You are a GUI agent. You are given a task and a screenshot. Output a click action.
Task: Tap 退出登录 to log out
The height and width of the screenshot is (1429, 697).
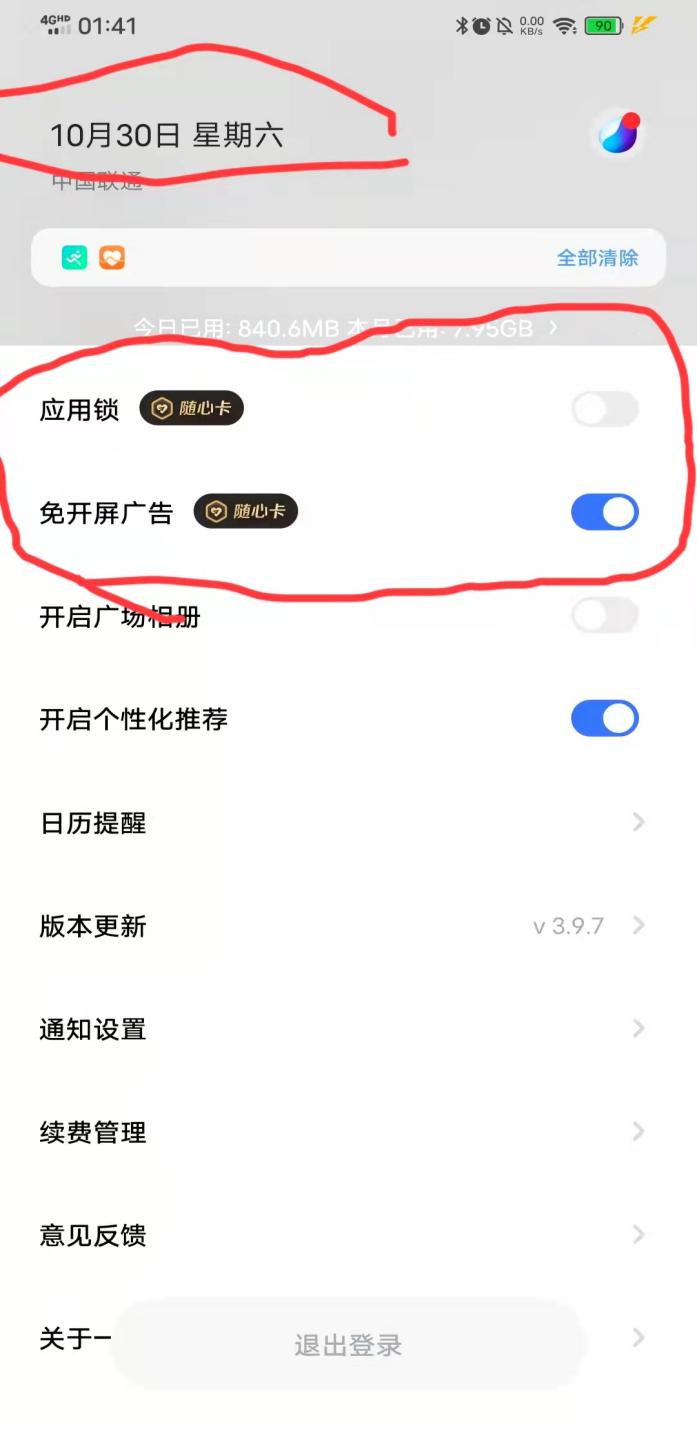(348, 1345)
